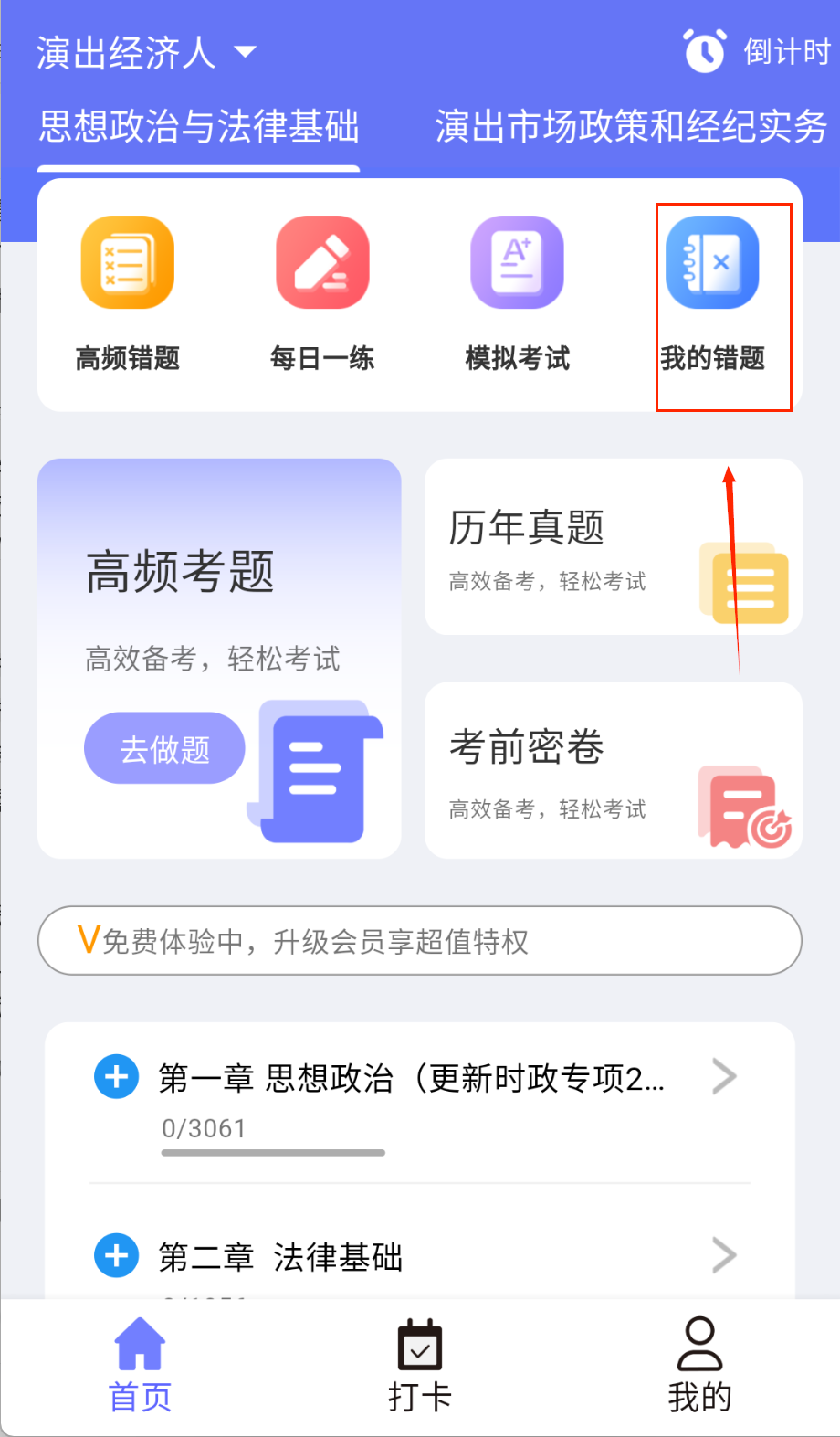Screen dimensions: 840x1437
Task: Expand 第一章 思想政治 with the plus icon
Action: click(x=117, y=1077)
